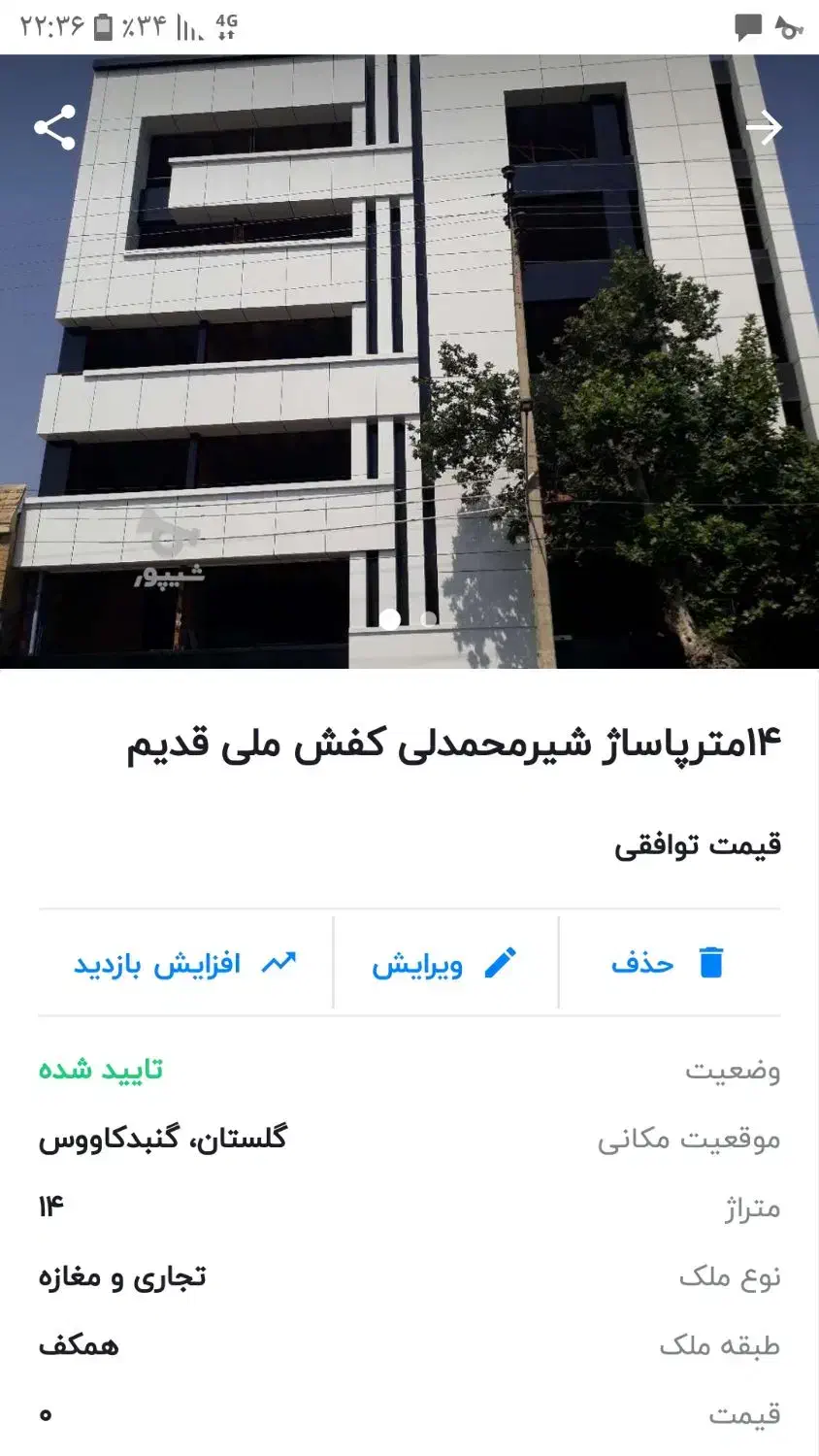819x1456 pixels.
Task: Tap the share icon on the photo
Action: (x=55, y=125)
